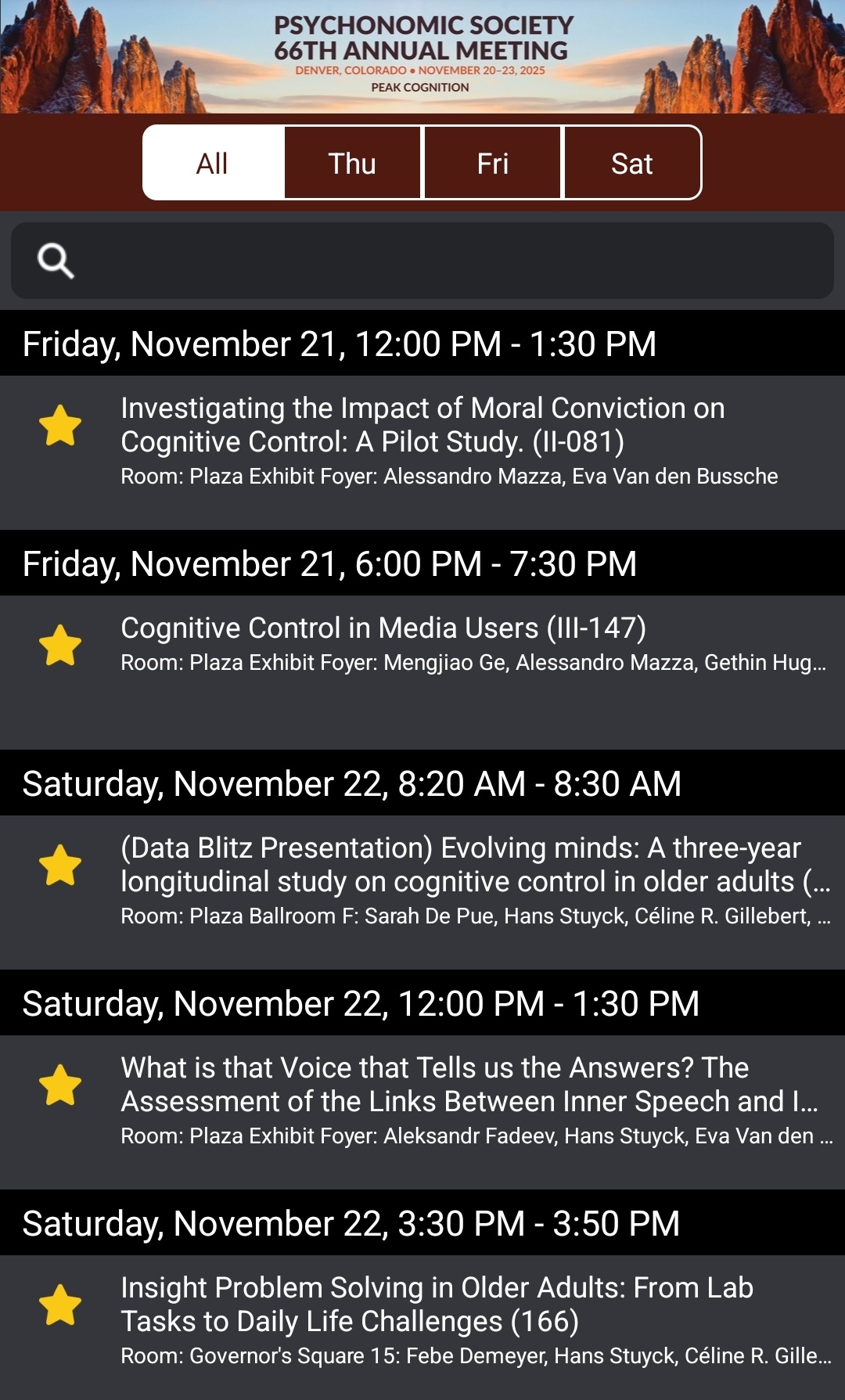Unstar the Moral Conviction pilot study session
The width and height of the screenshot is (845, 1400).
pyautogui.click(x=60, y=425)
